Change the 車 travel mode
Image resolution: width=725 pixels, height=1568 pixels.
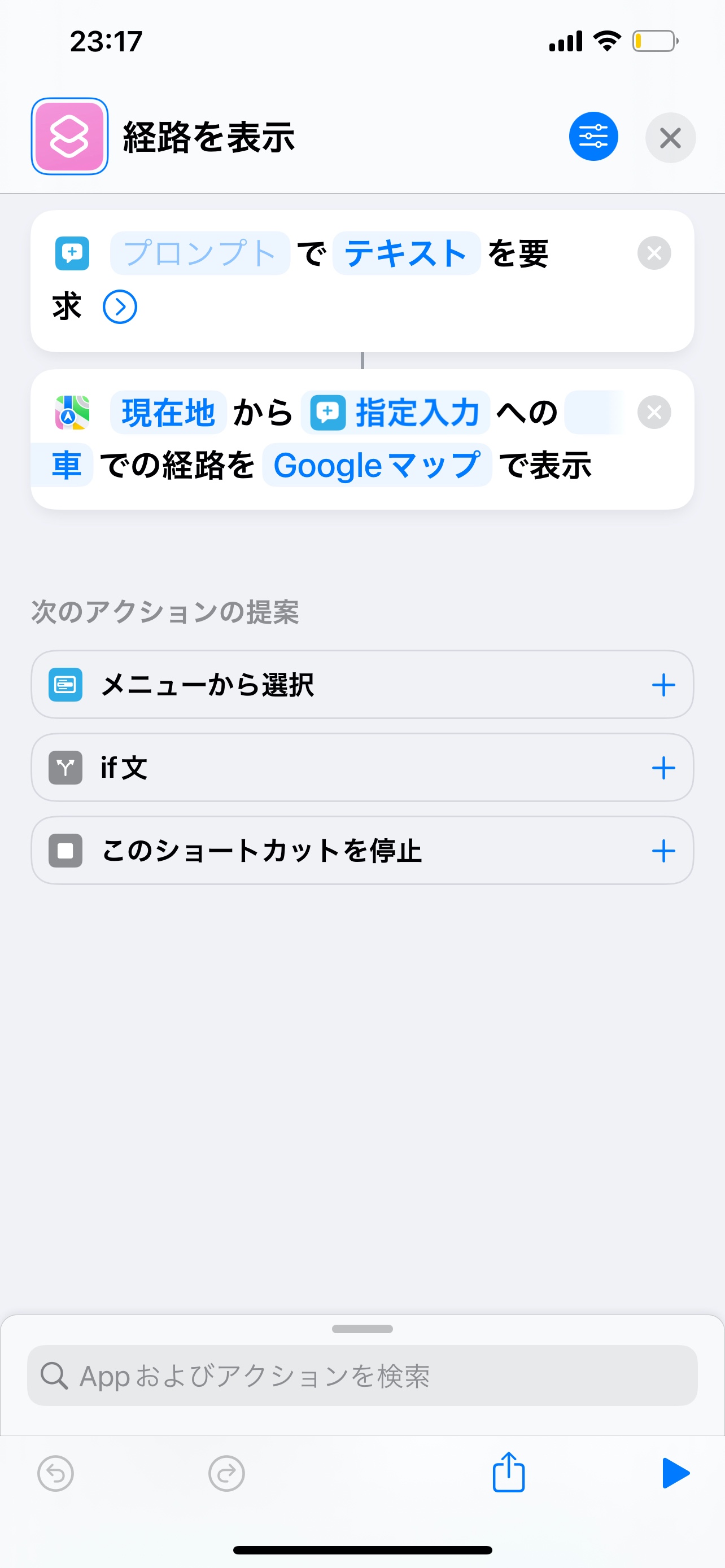[x=67, y=466]
